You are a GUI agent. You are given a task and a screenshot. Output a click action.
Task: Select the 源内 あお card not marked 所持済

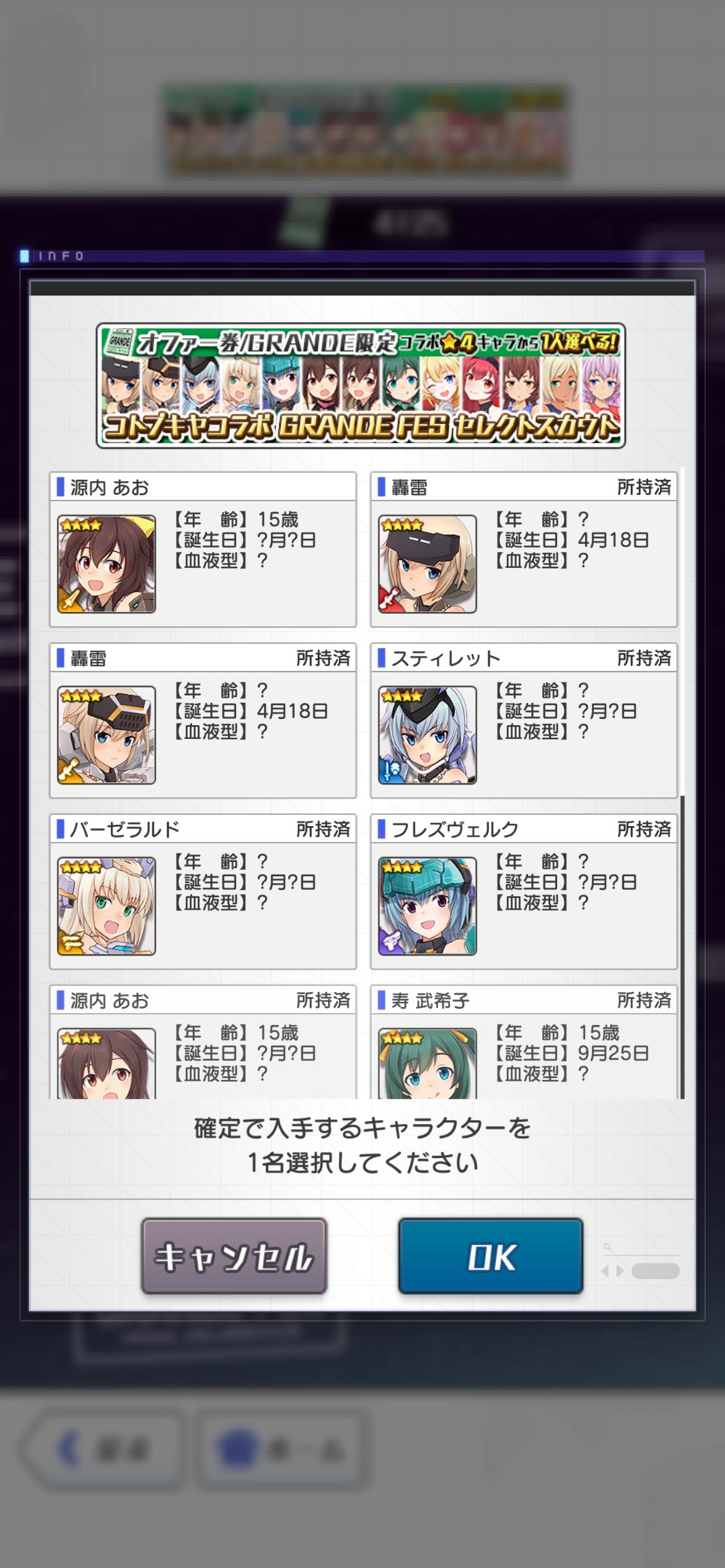coord(203,549)
